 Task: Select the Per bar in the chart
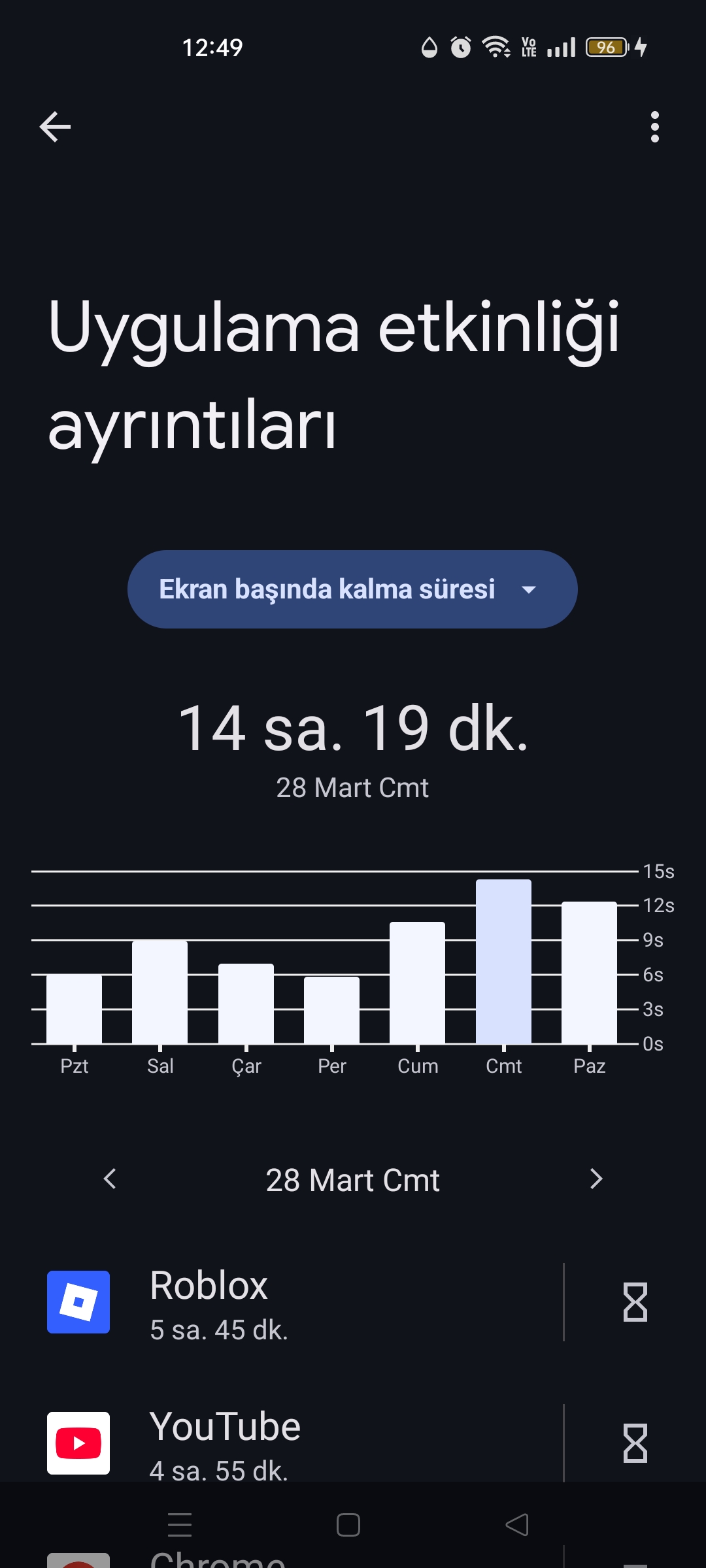331,1010
